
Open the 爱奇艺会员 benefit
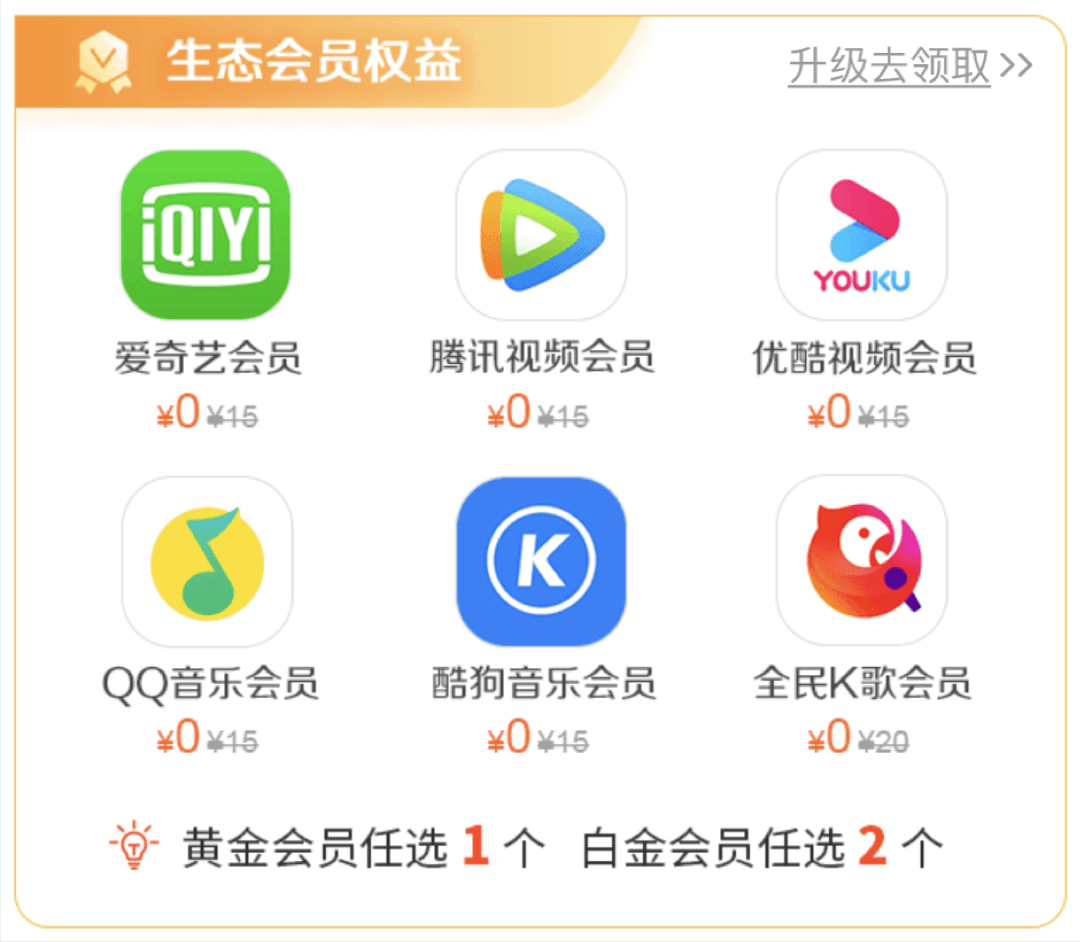click(206, 236)
